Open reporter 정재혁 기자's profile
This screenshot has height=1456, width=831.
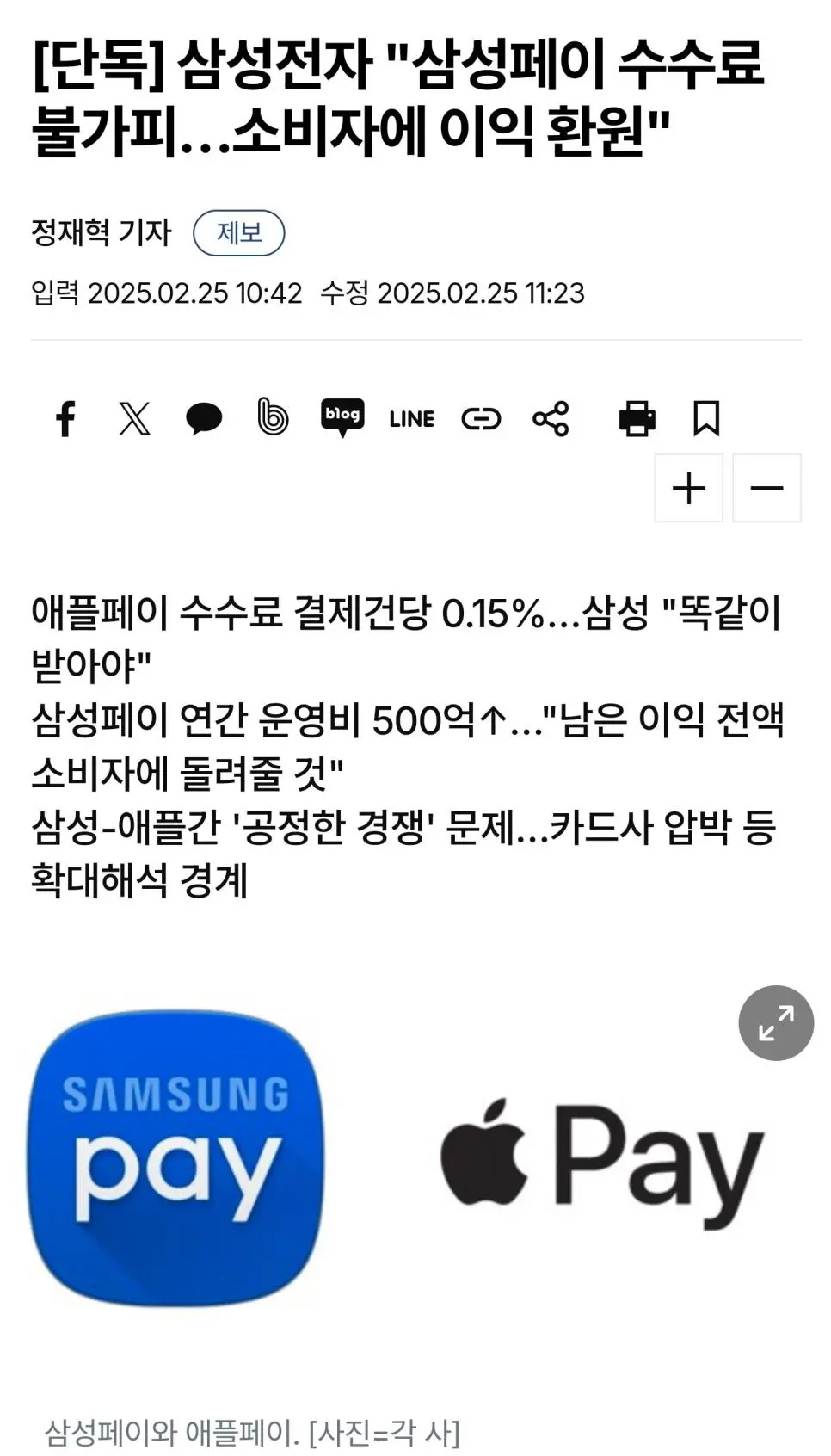[101, 232]
